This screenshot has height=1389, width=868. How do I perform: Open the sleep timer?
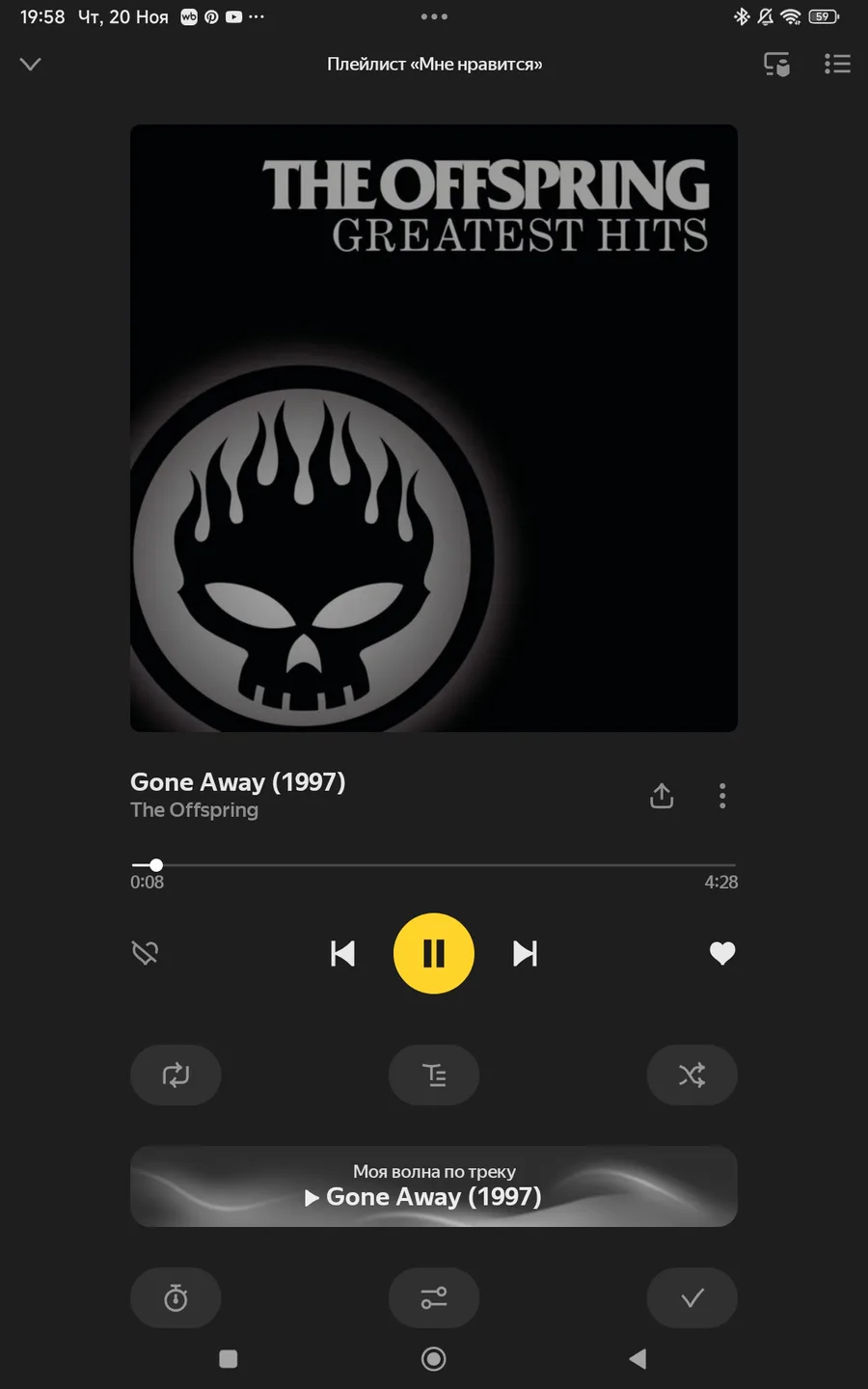point(176,1298)
